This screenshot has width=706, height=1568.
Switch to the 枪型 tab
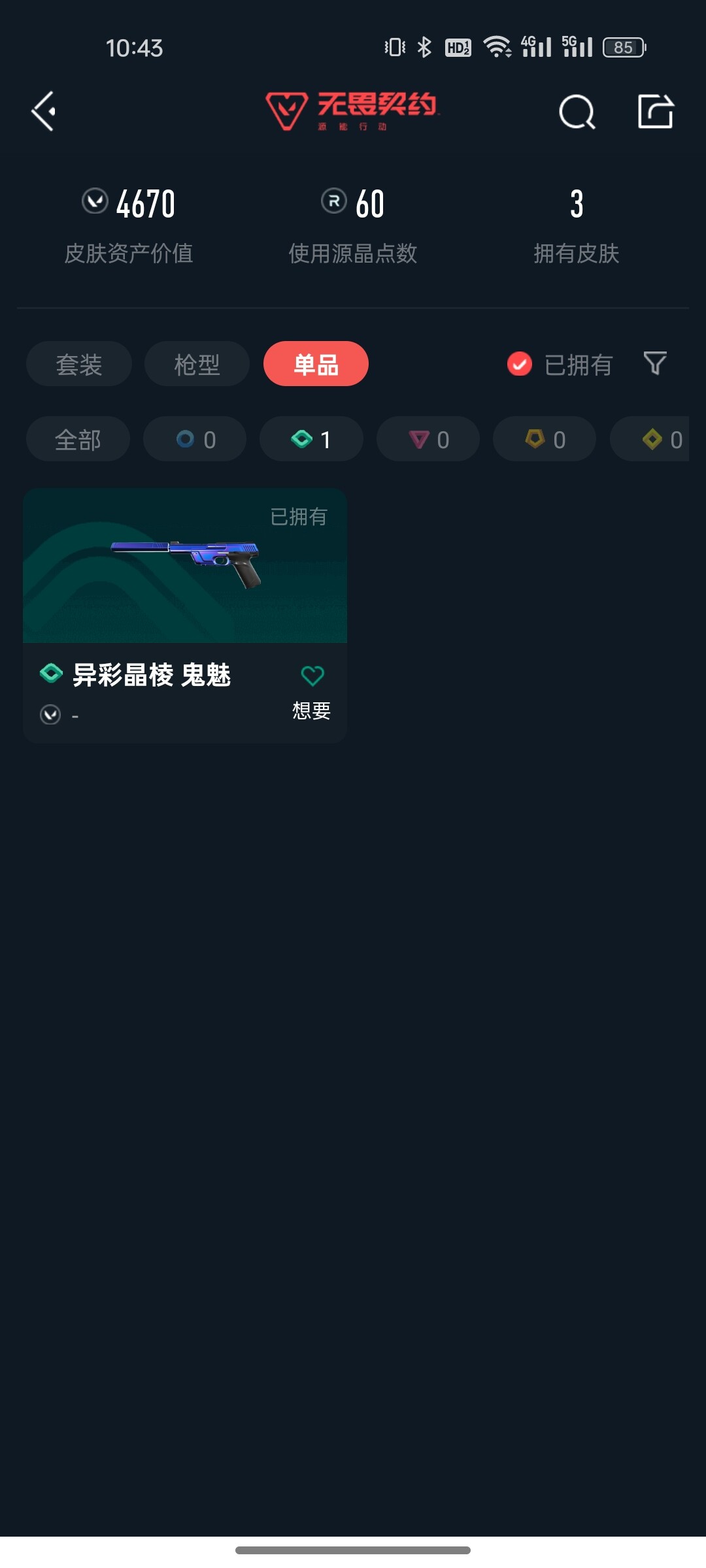tap(197, 364)
